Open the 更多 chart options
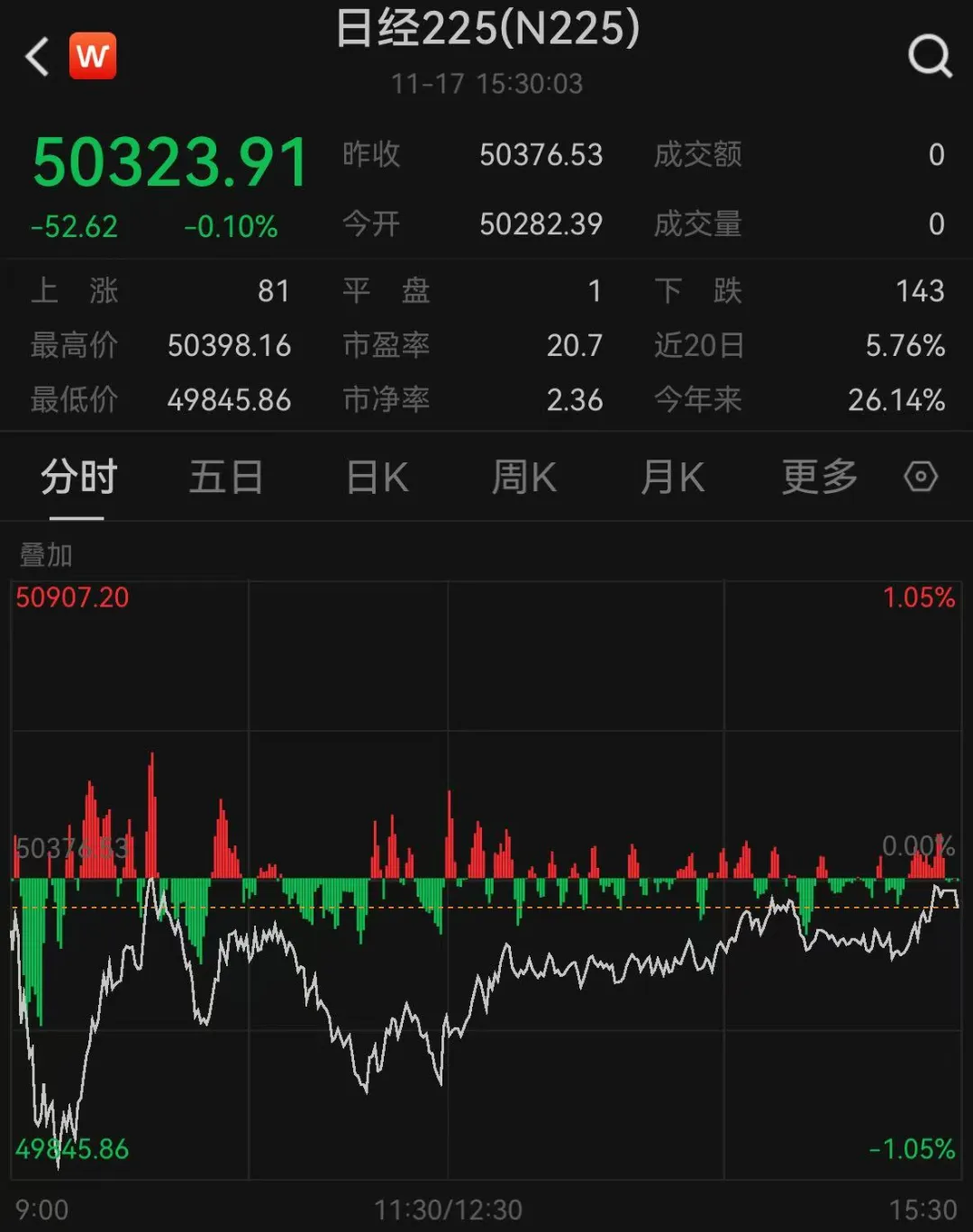This screenshot has width=973, height=1232. [x=820, y=477]
